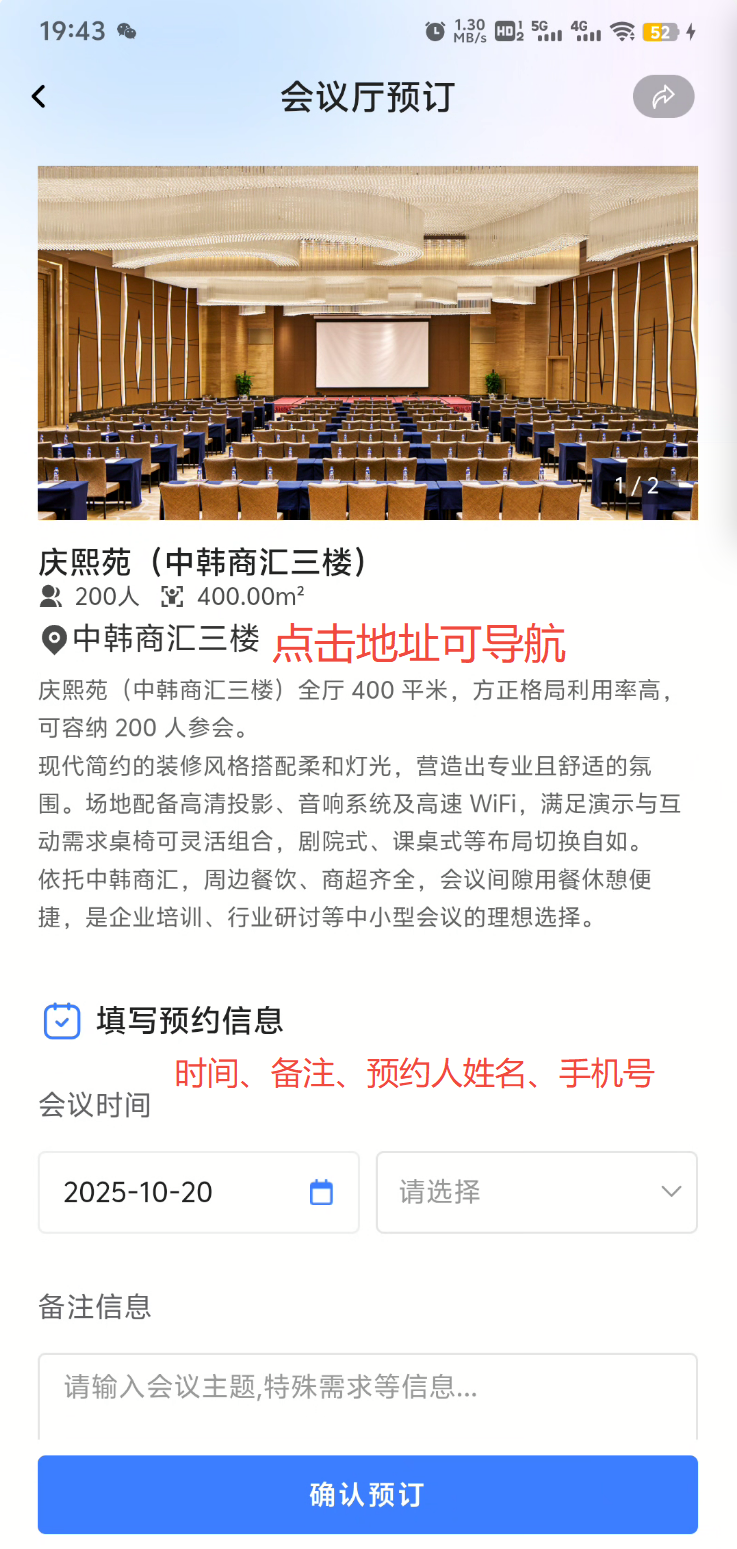This screenshot has width=737, height=1549.
Task: Go back from the 会议厅预订 page
Action: (x=39, y=97)
